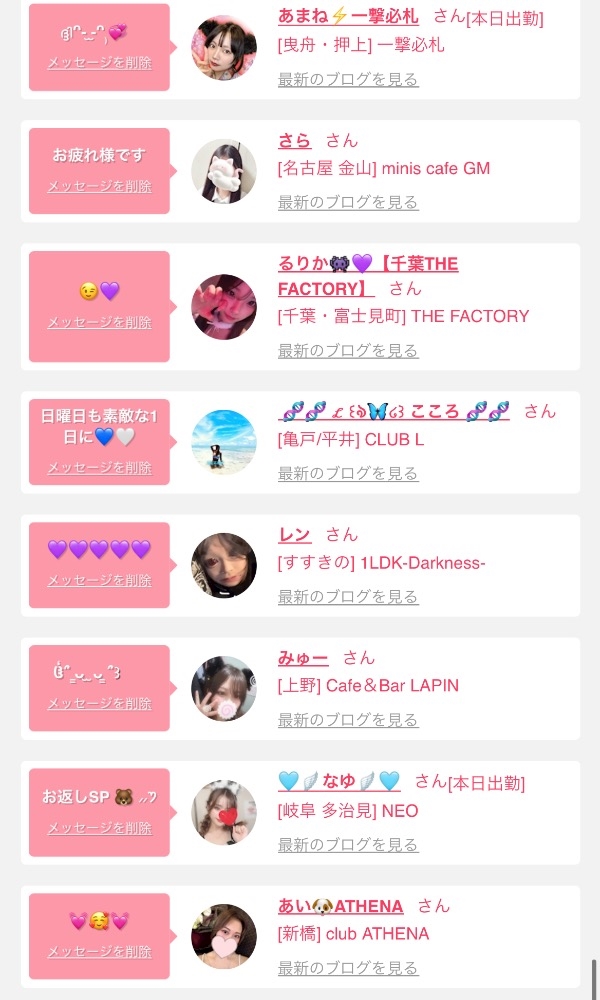Open レン's profile name link
Image resolution: width=600 pixels, height=1000 pixels.
tap(294, 535)
